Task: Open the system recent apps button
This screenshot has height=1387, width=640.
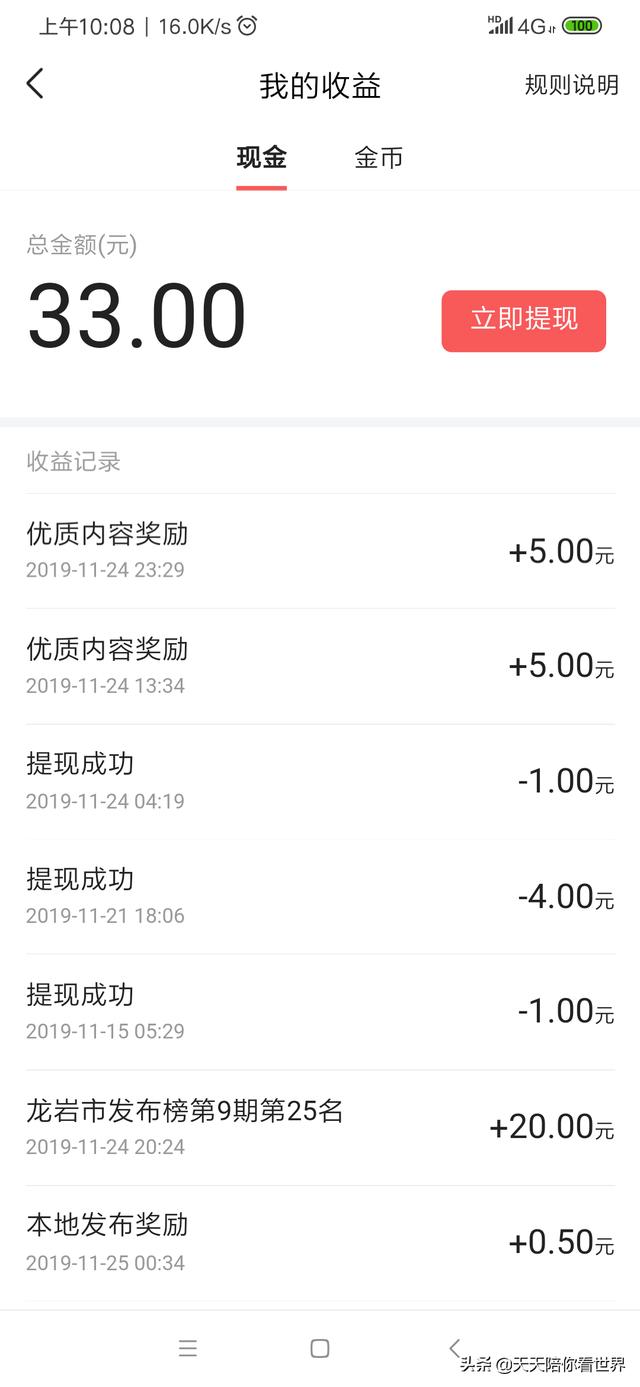Action: tap(187, 1348)
